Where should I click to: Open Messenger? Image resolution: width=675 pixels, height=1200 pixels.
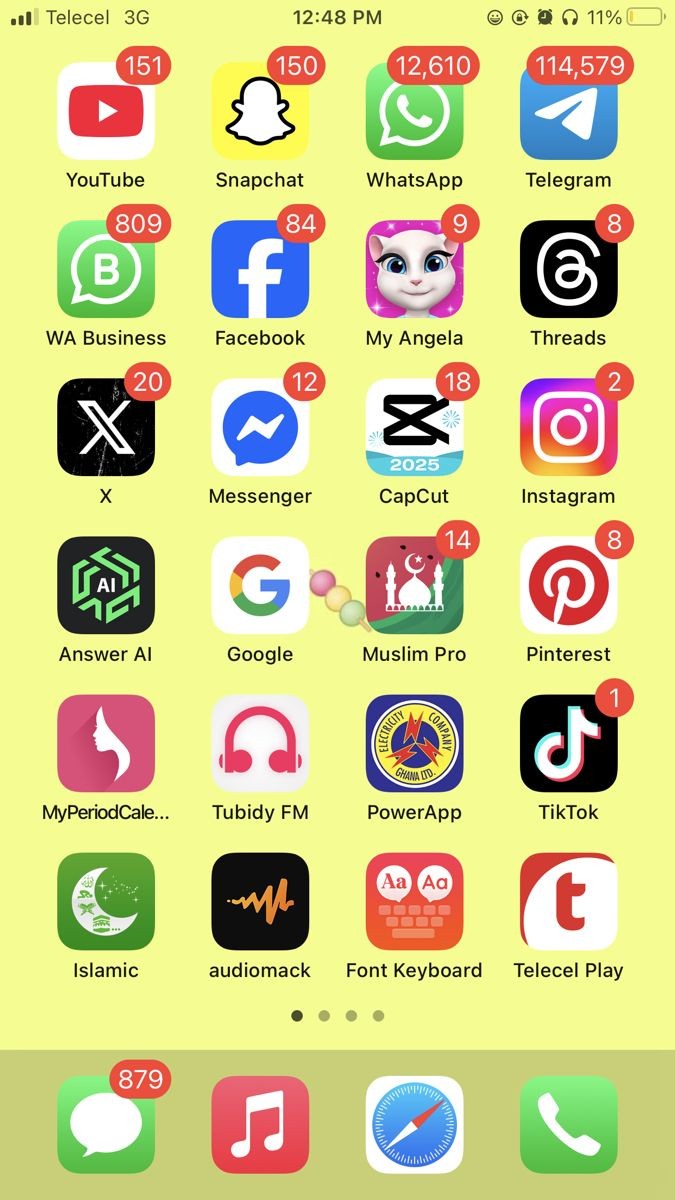pyautogui.click(x=260, y=427)
